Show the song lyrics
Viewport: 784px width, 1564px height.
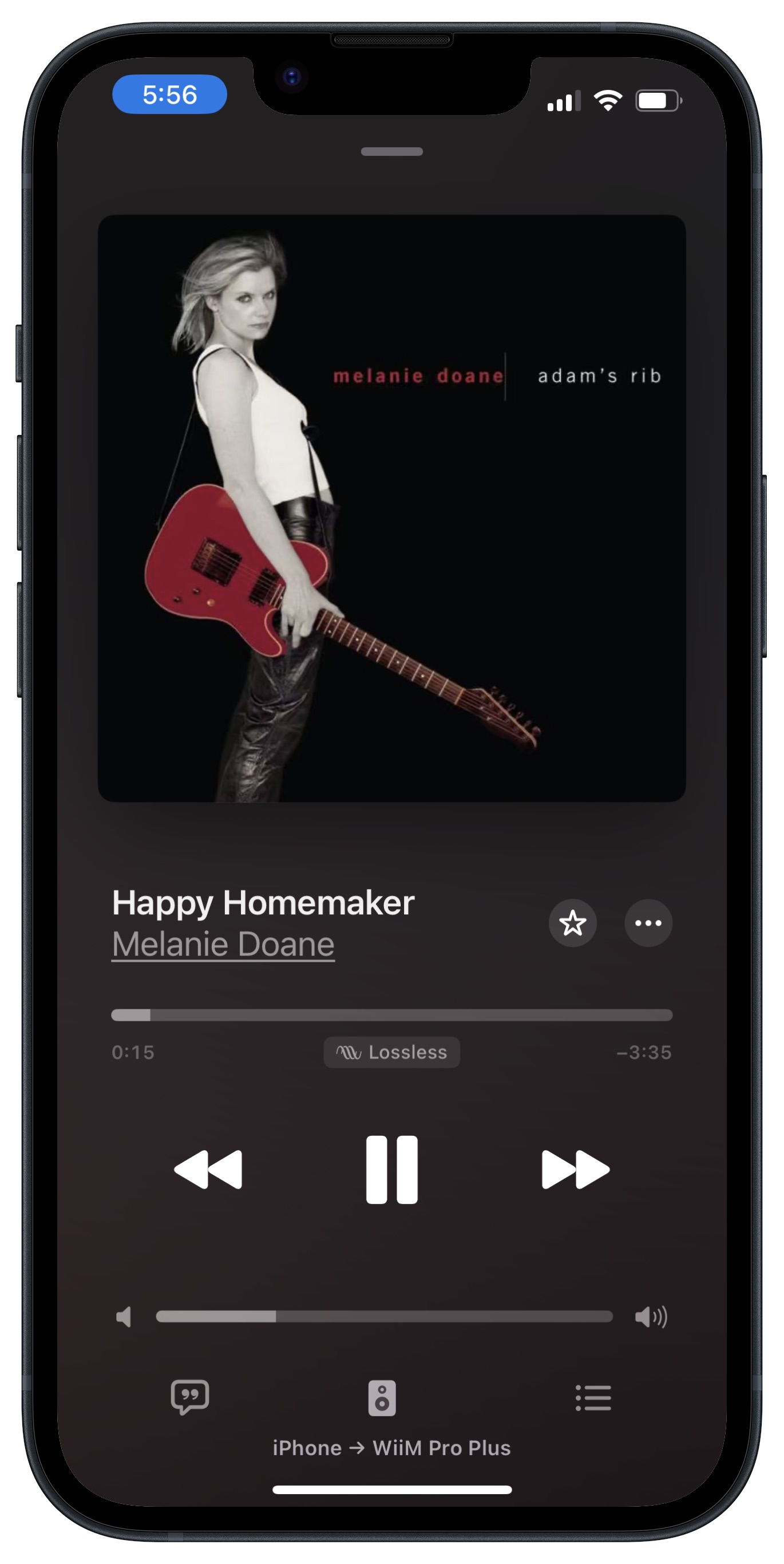pyautogui.click(x=190, y=1397)
